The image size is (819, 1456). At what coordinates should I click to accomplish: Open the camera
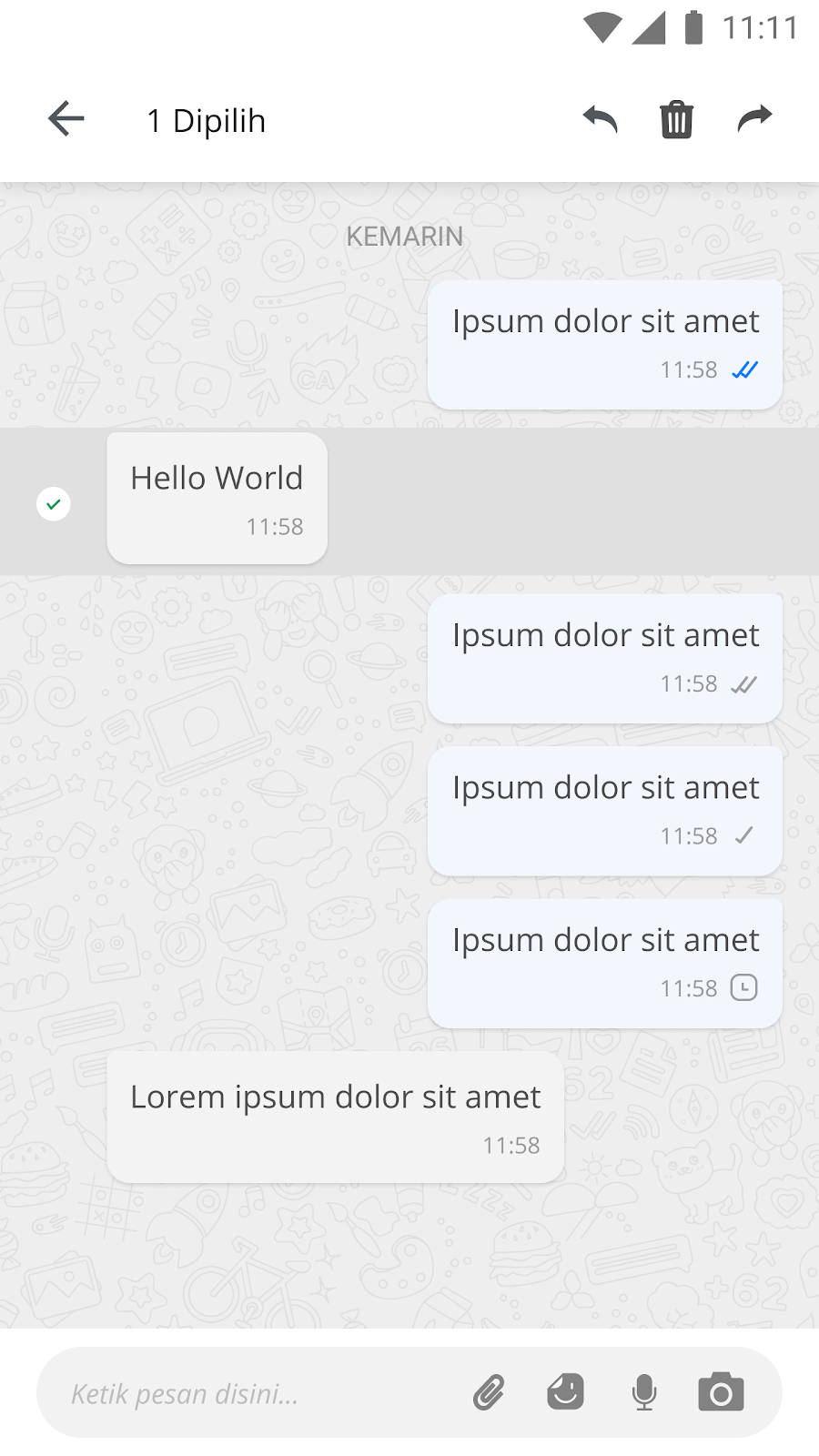click(x=721, y=1392)
